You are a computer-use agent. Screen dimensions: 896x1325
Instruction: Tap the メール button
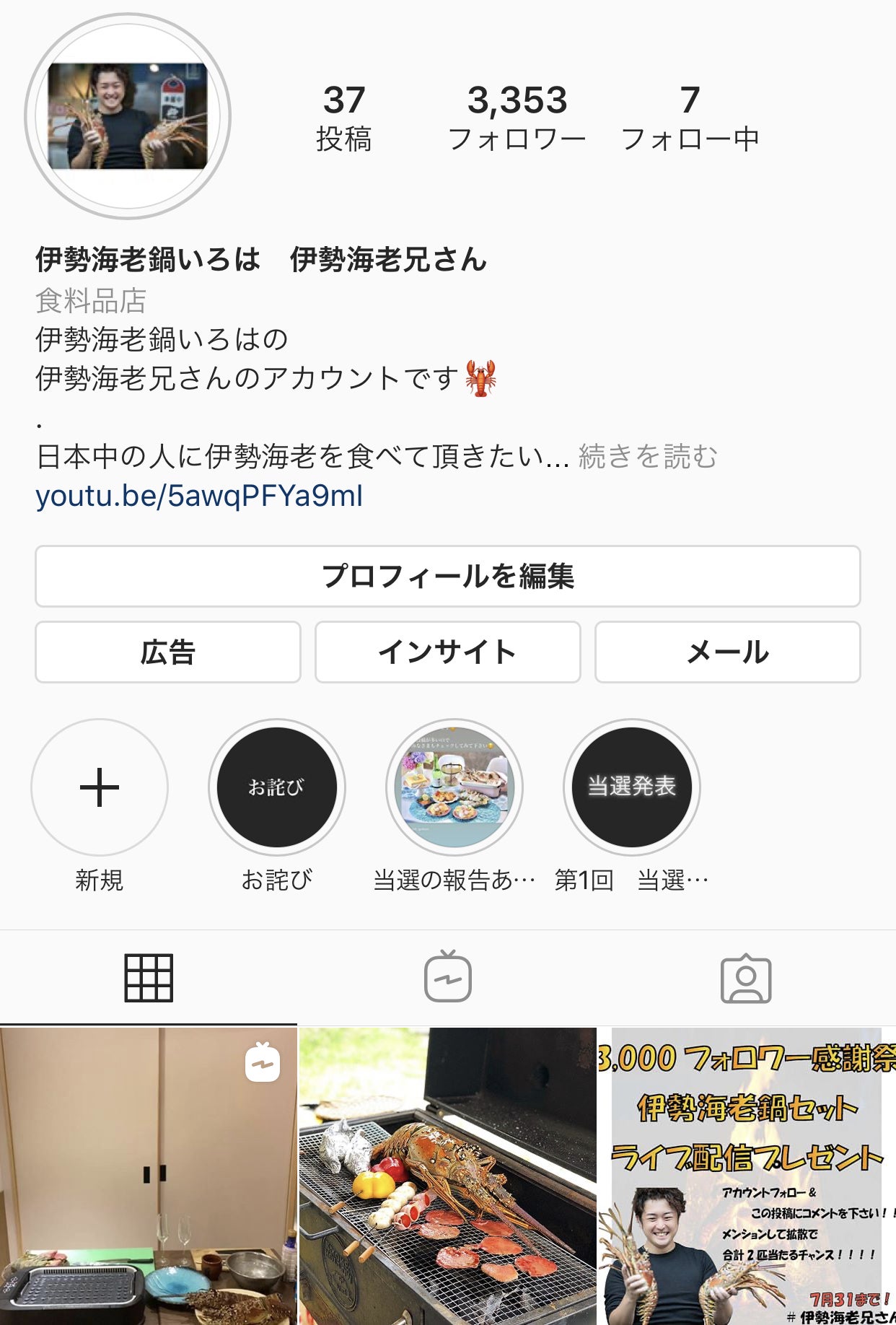(x=727, y=652)
